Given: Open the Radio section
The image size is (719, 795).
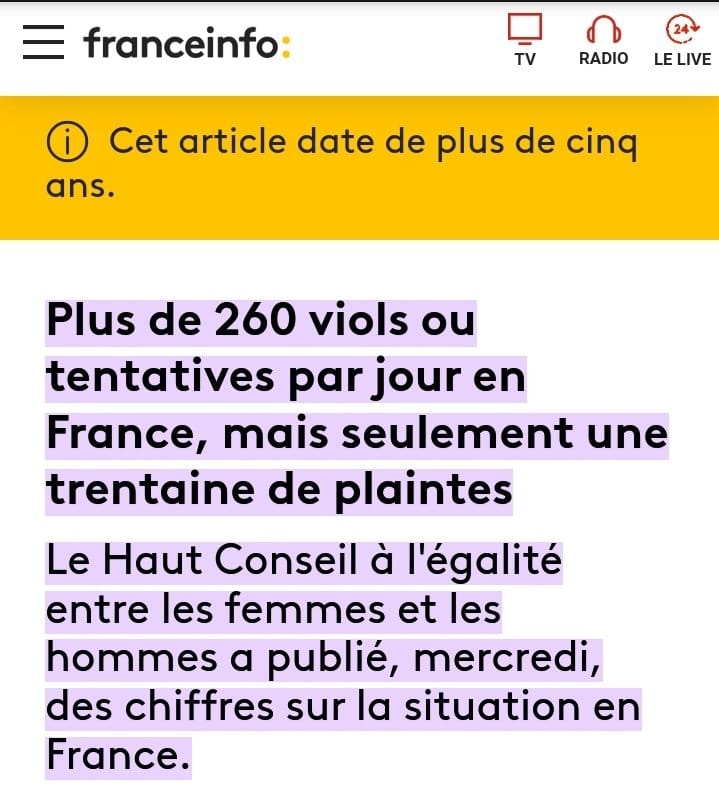Looking at the screenshot, I should (603, 40).
